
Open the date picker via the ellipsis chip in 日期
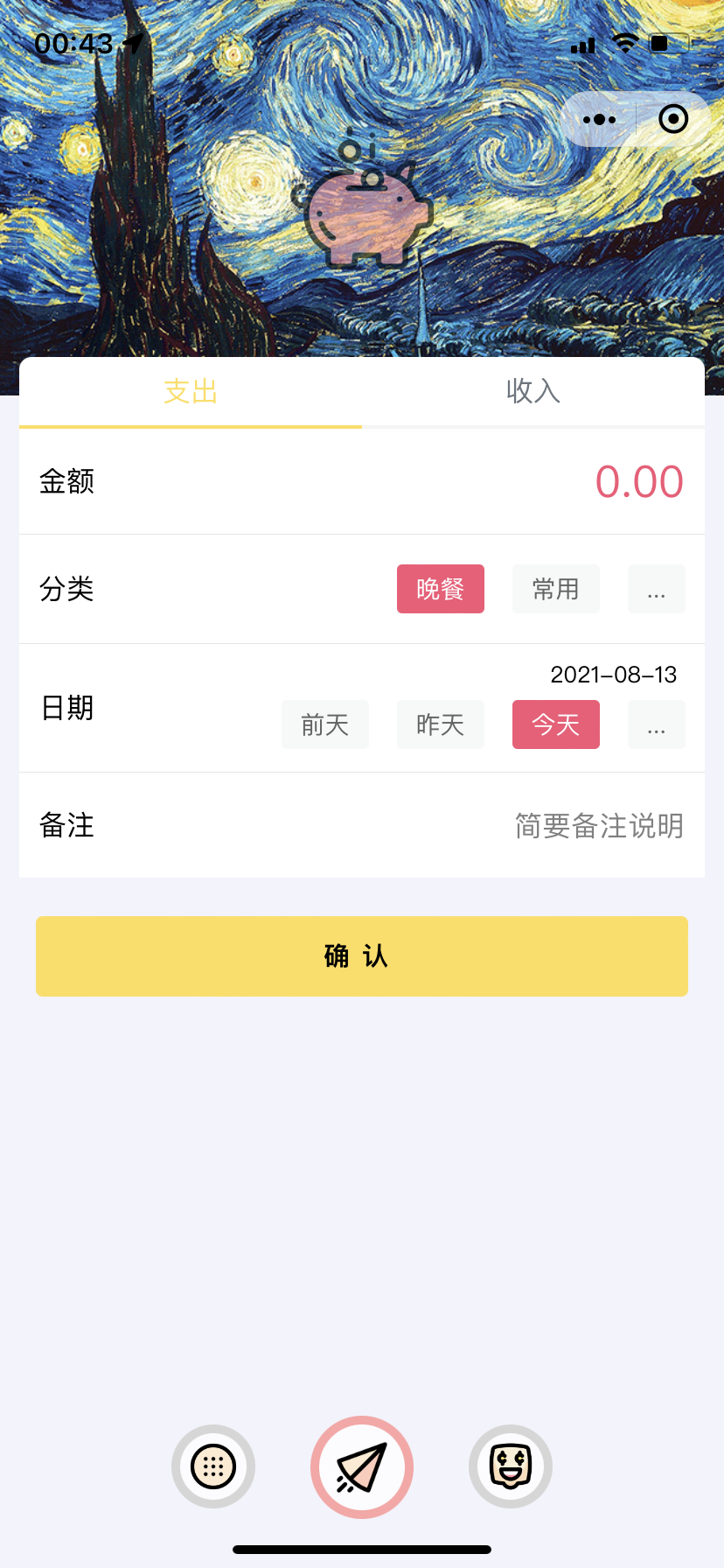click(656, 724)
